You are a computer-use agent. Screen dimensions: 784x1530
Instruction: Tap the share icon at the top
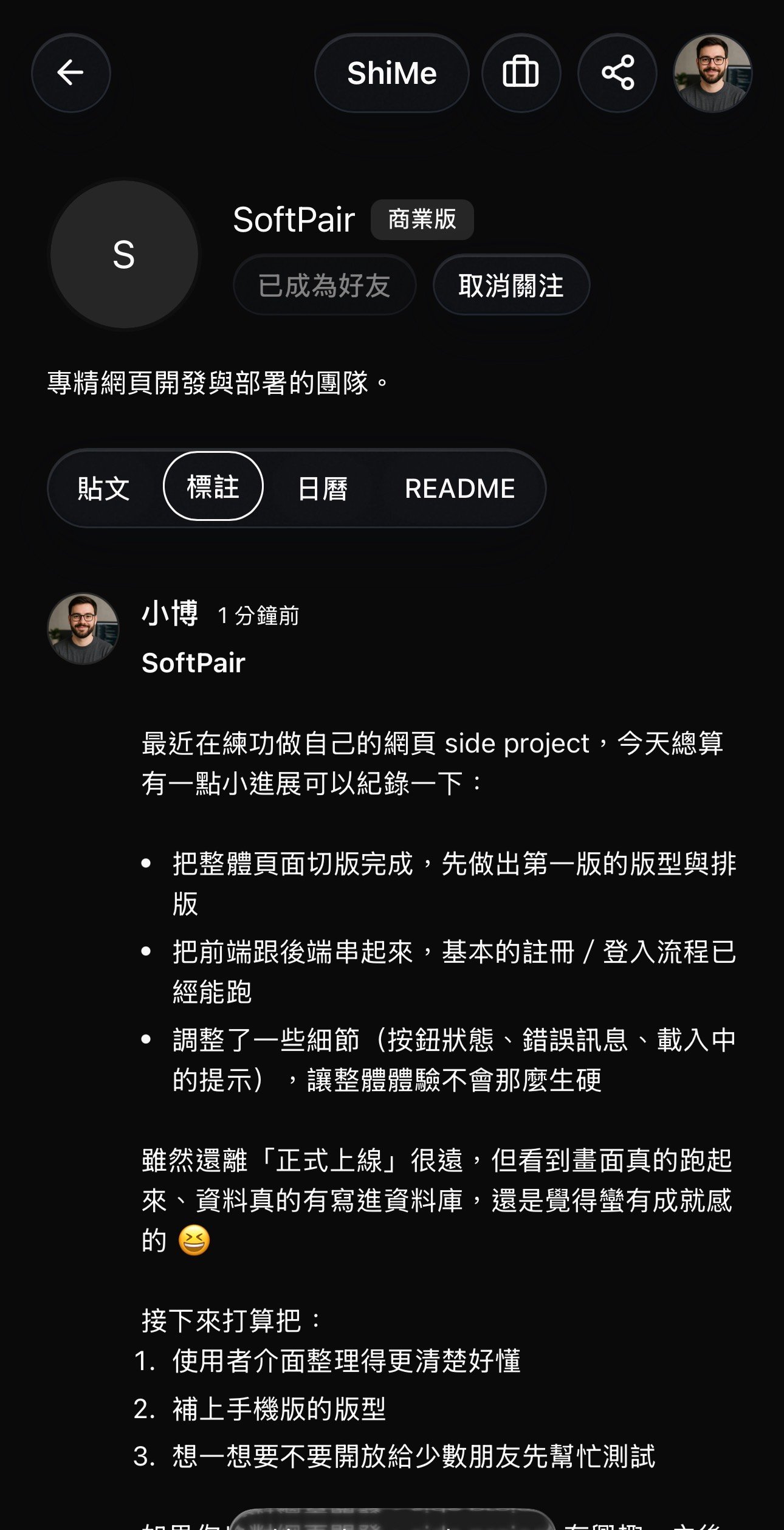pyautogui.click(x=617, y=72)
